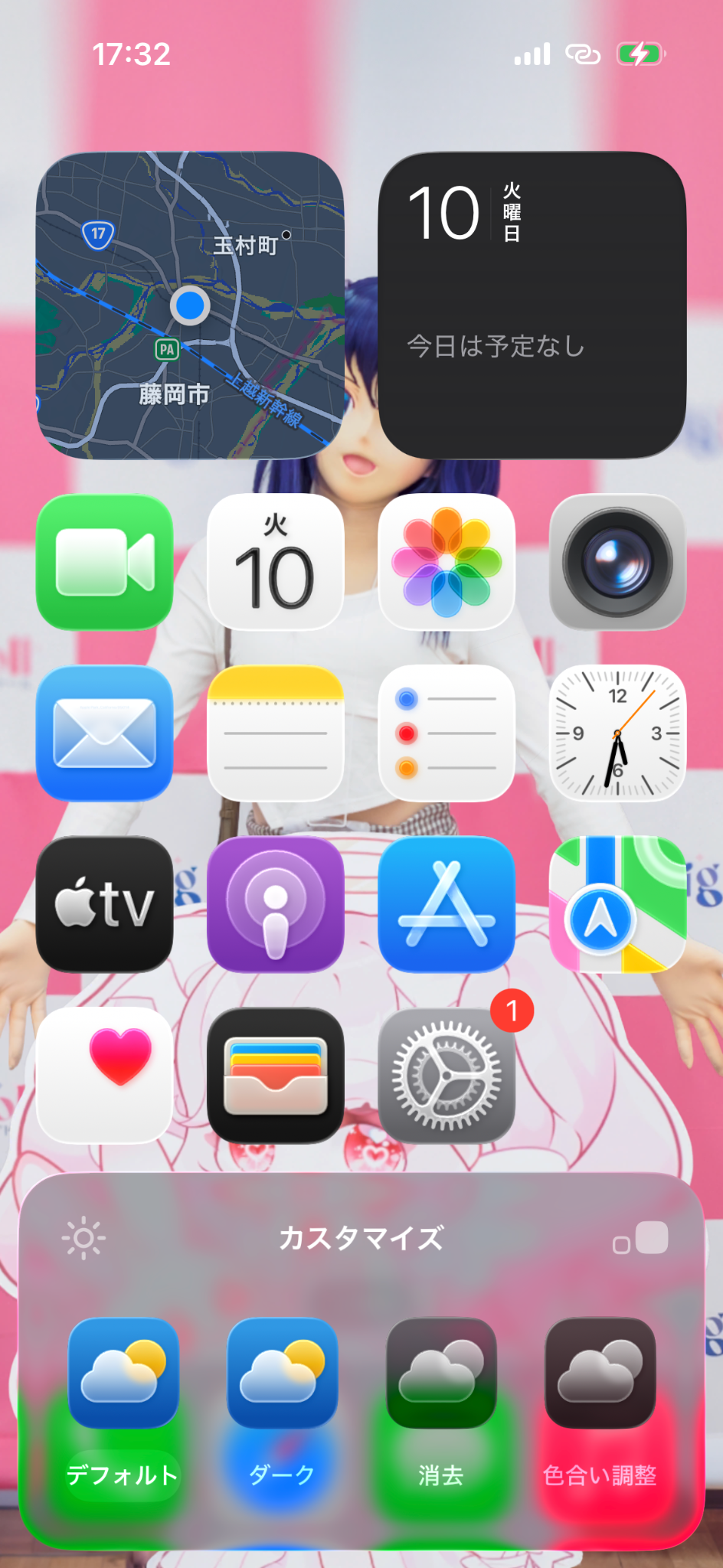Open the Notes app

tap(276, 733)
